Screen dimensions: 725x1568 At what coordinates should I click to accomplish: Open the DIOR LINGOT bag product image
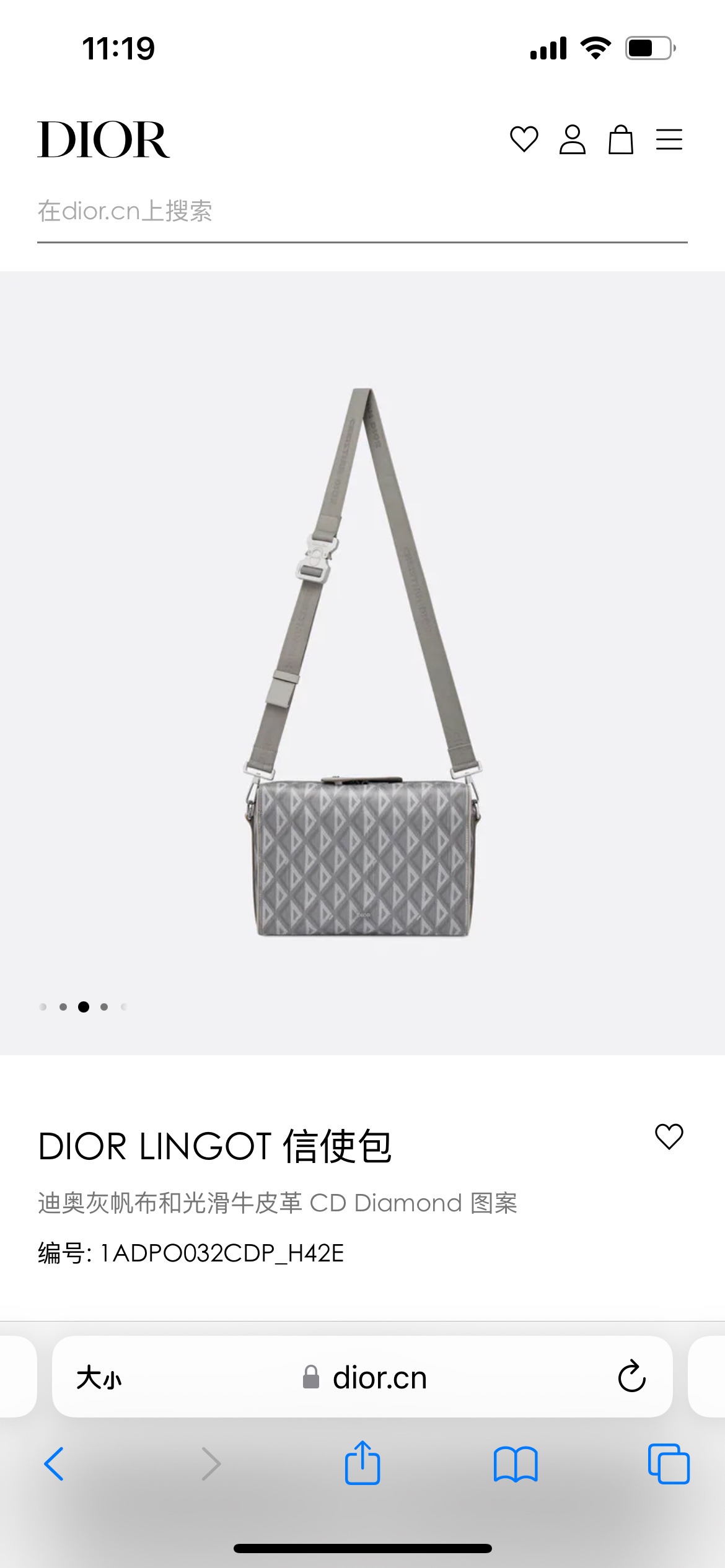click(x=362, y=663)
